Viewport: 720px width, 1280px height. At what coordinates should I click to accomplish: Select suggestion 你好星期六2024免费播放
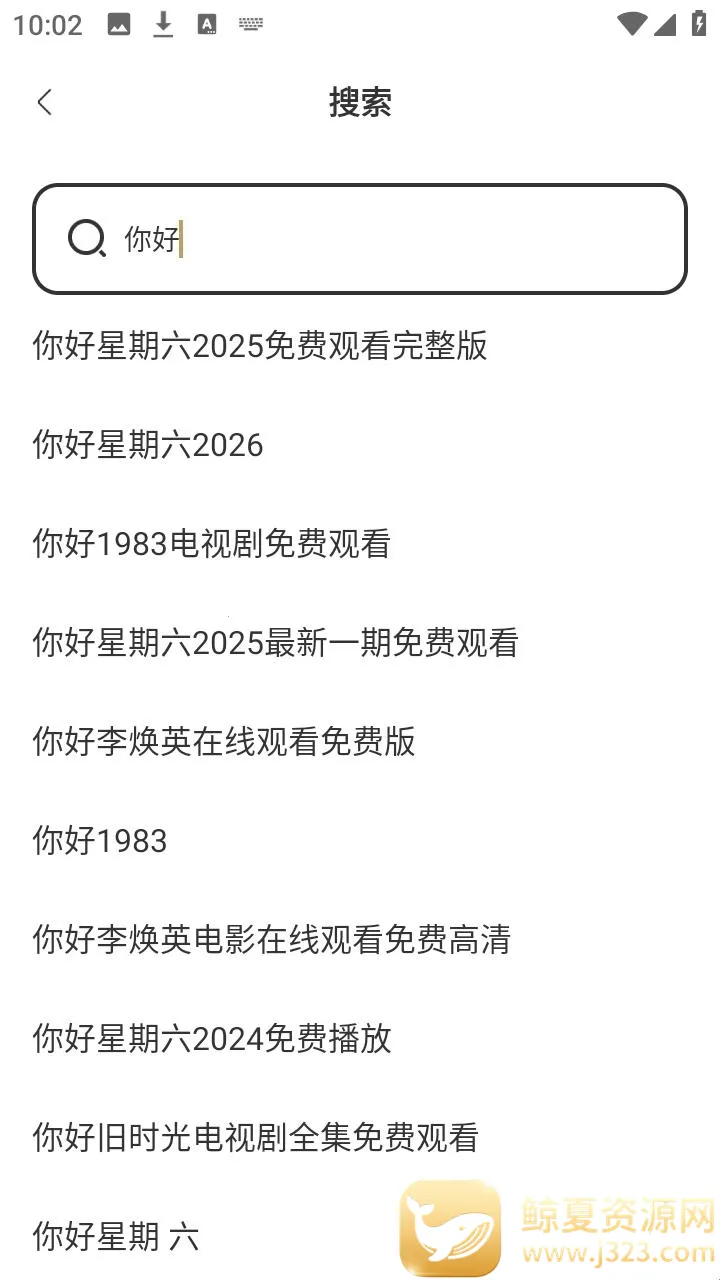[x=212, y=1039]
